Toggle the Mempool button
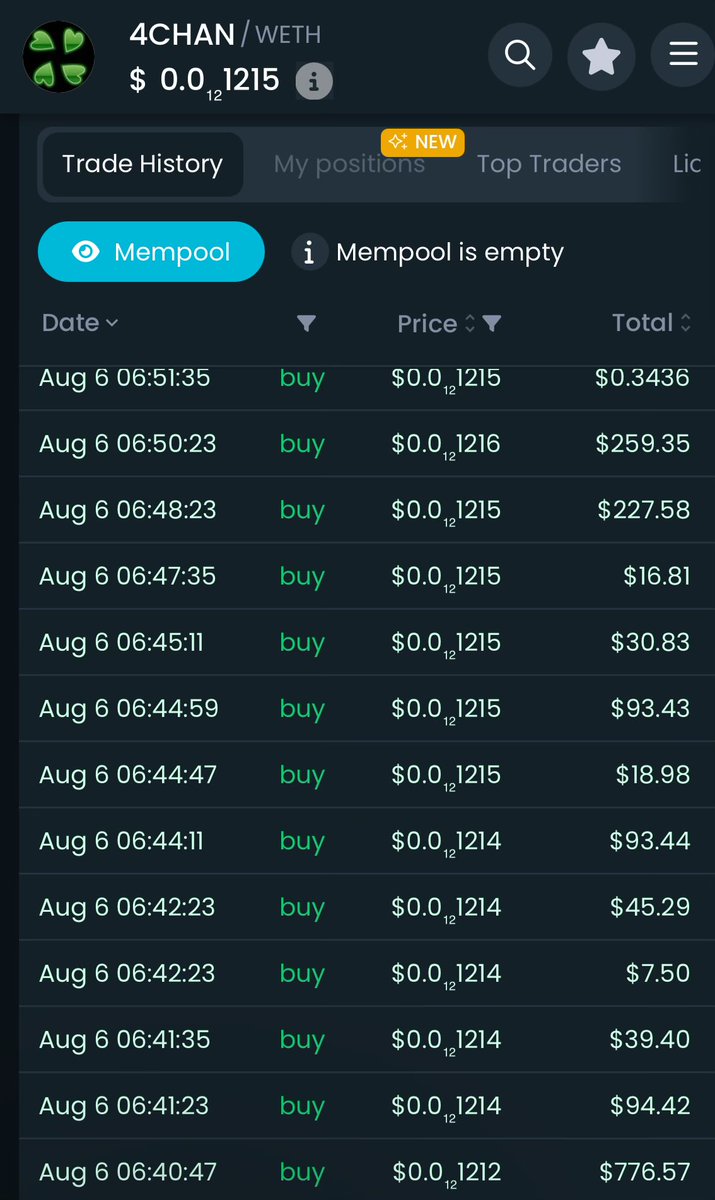The image size is (715, 1200). click(x=151, y=252)
